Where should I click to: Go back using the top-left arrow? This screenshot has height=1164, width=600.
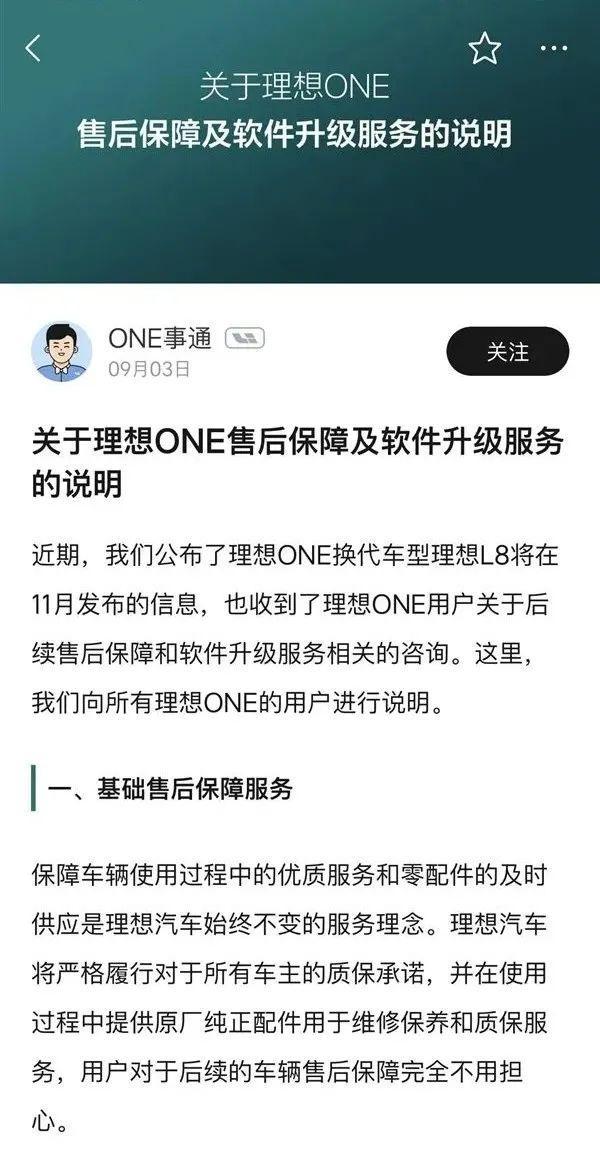(33, 48)
